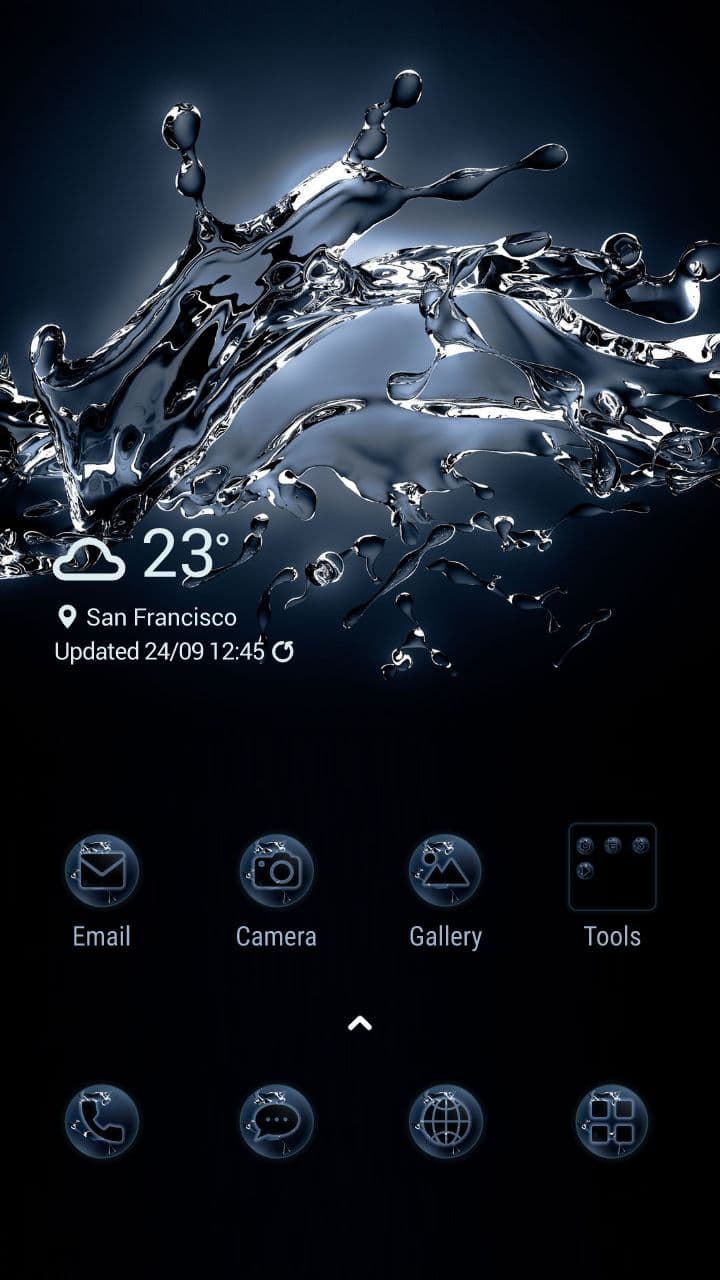This screenshot has height=1280, width=720.
Task: Launch the web browser globe icon
Action: (x=445, y=1121)
